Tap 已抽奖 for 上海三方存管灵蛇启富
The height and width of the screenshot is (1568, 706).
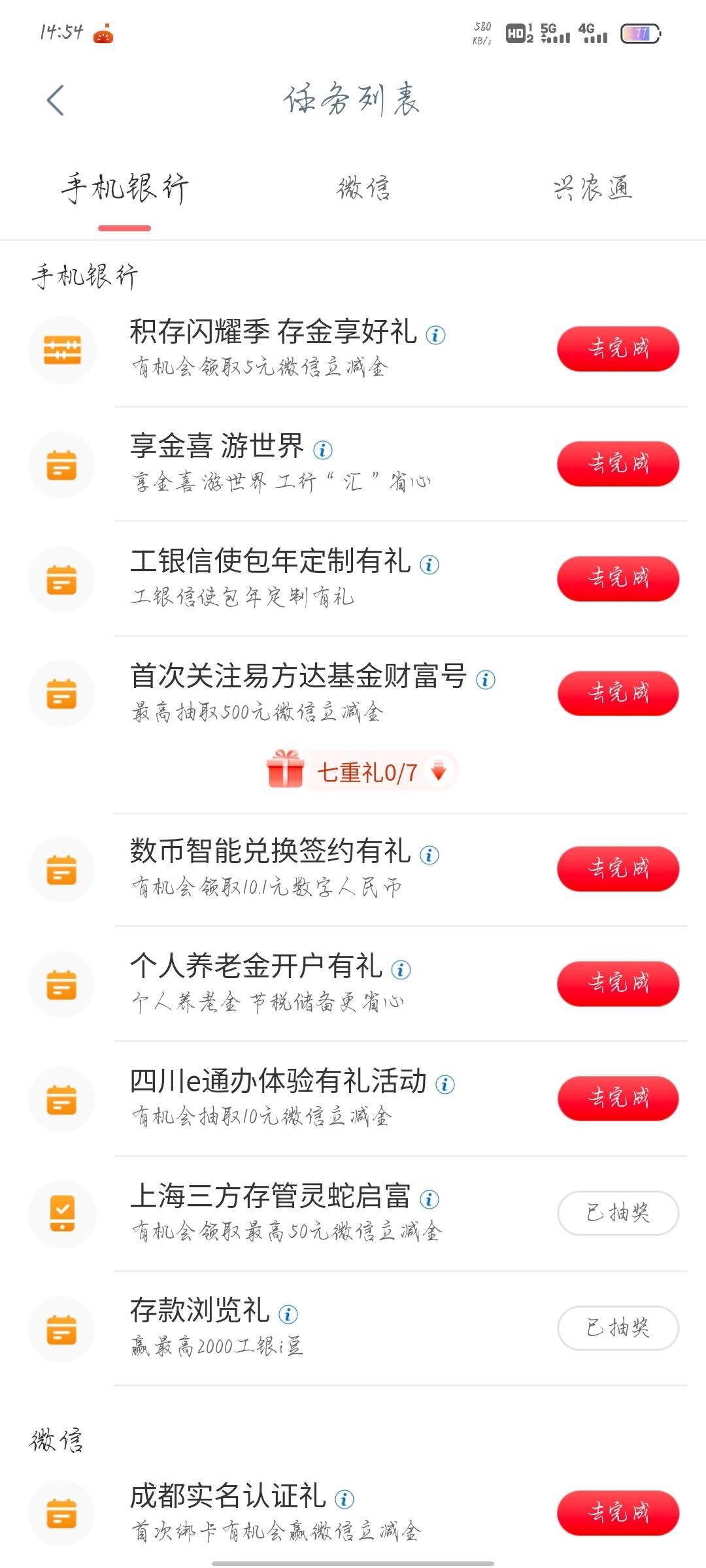pyautogui.click(x=618, y=1213)
